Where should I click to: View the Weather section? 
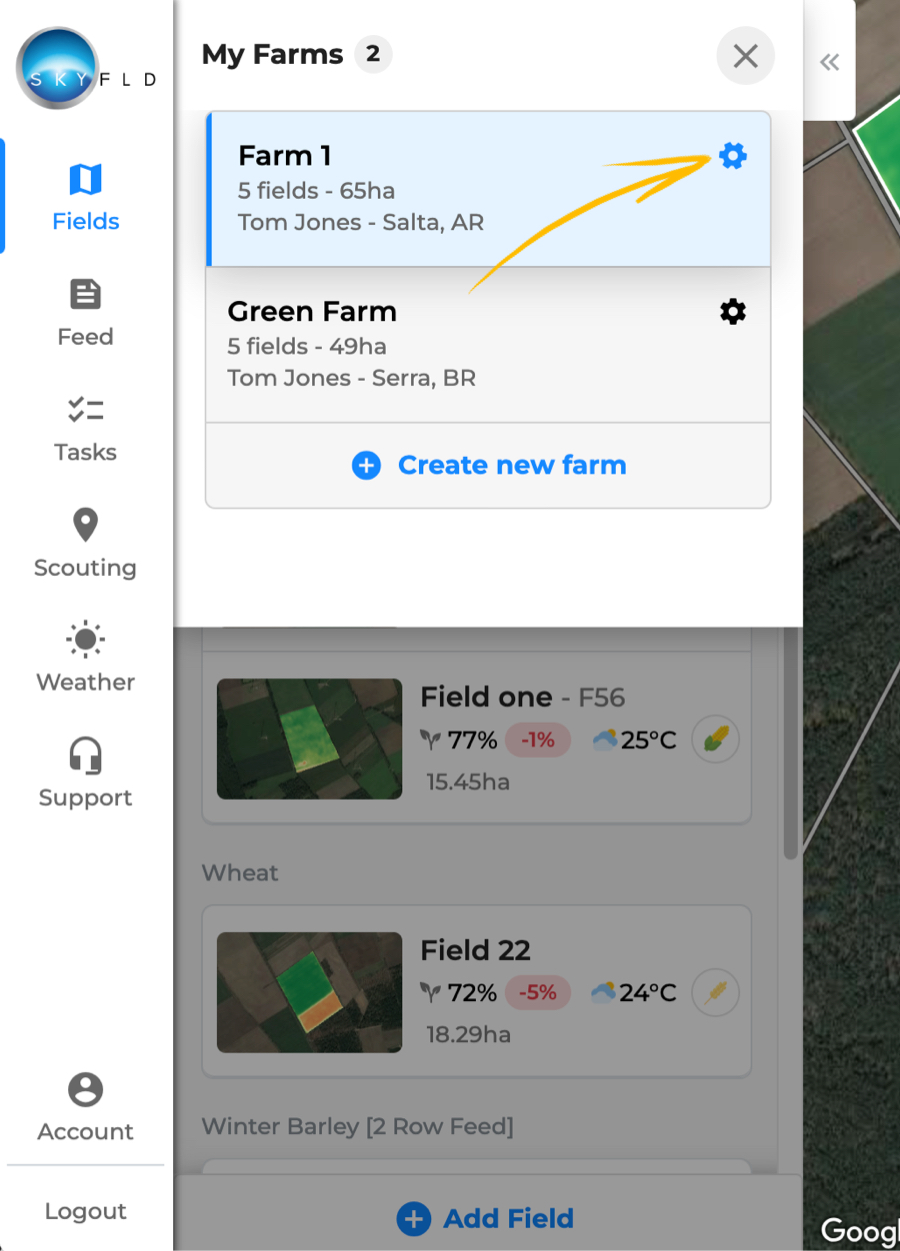pyautogui.click(x=86, y=658)
